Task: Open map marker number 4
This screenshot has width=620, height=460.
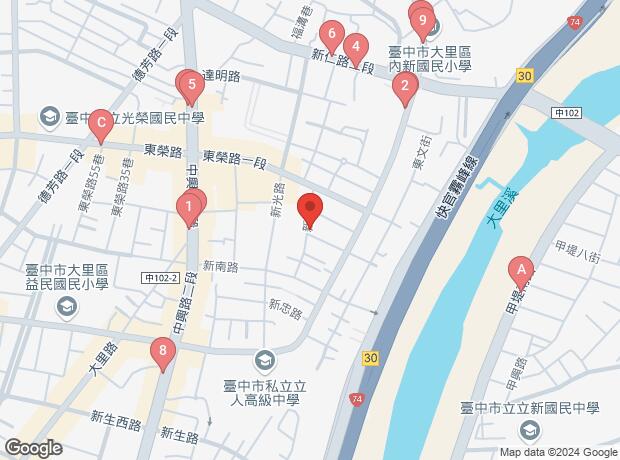Action: click(x=355, y=46)
